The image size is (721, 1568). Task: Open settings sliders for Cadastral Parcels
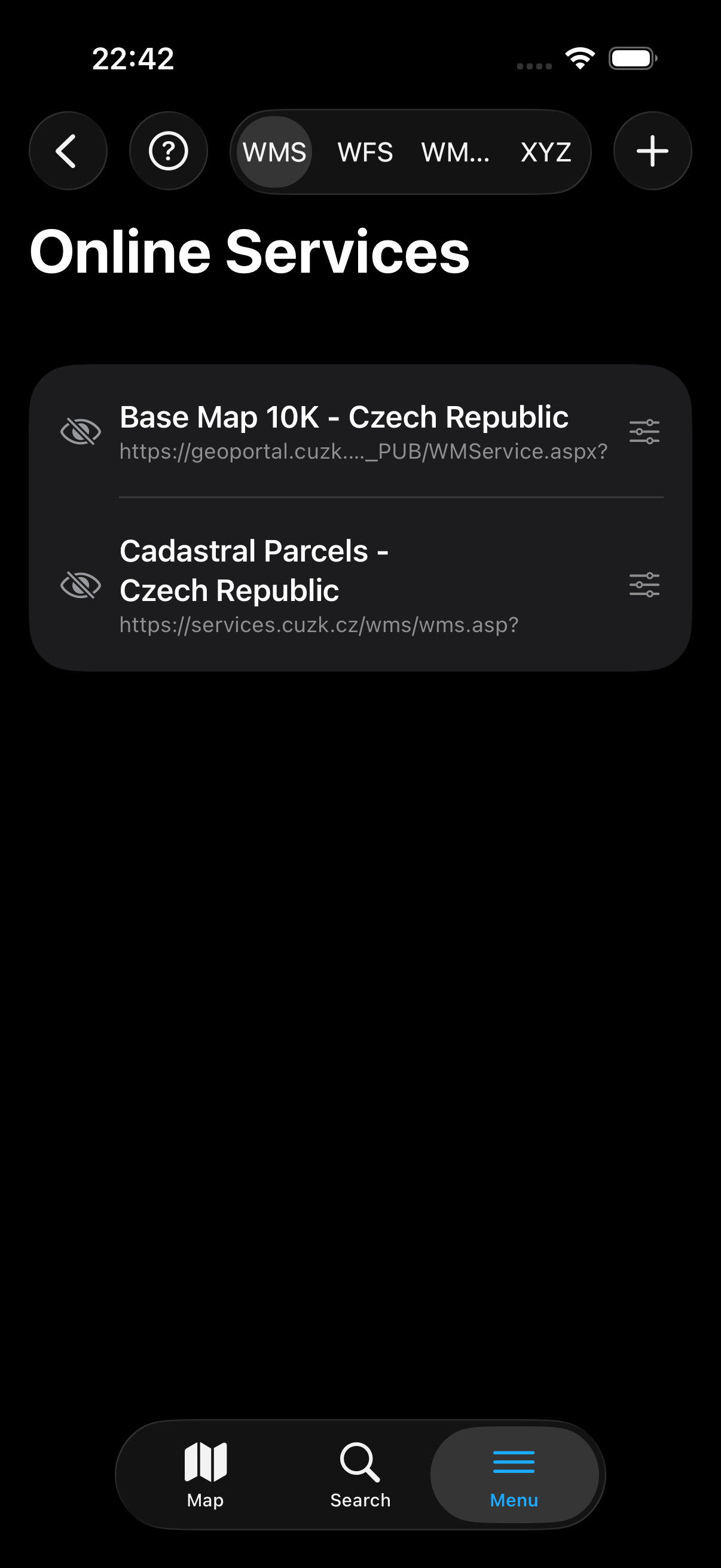point(644,585)
